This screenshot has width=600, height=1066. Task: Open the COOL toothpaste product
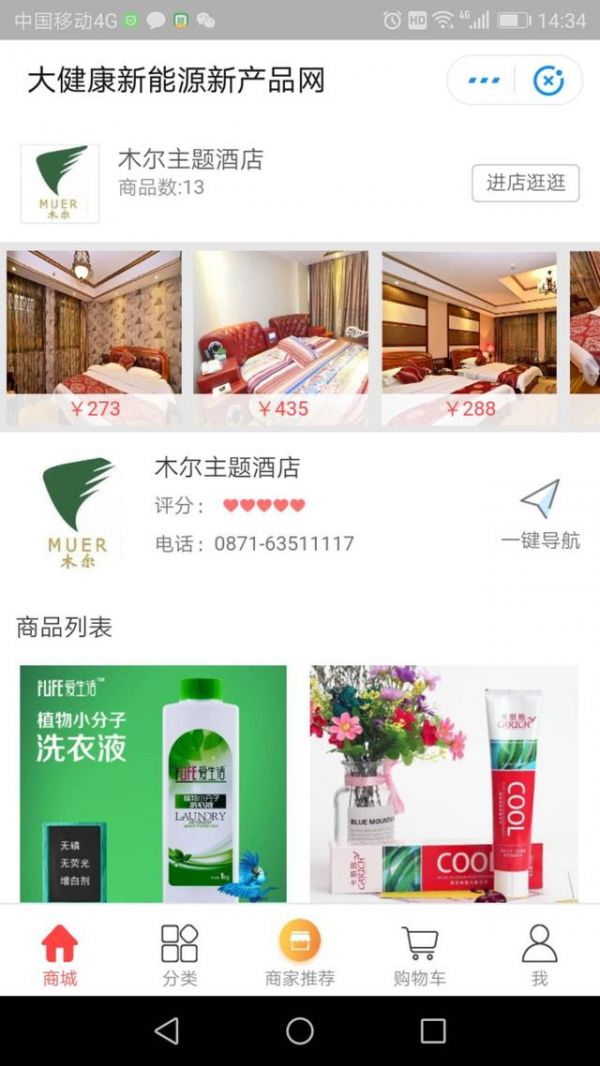(x=444, y=783)
